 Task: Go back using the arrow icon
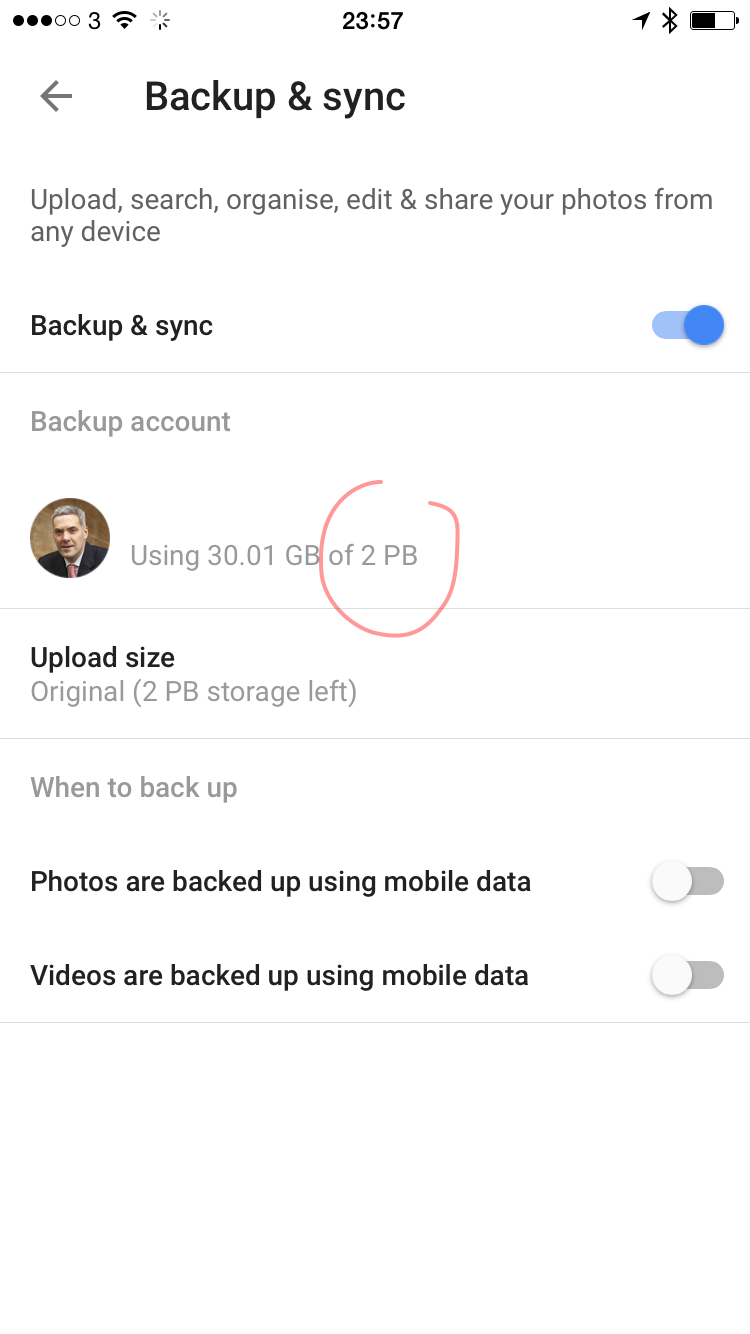click(56, 96)
